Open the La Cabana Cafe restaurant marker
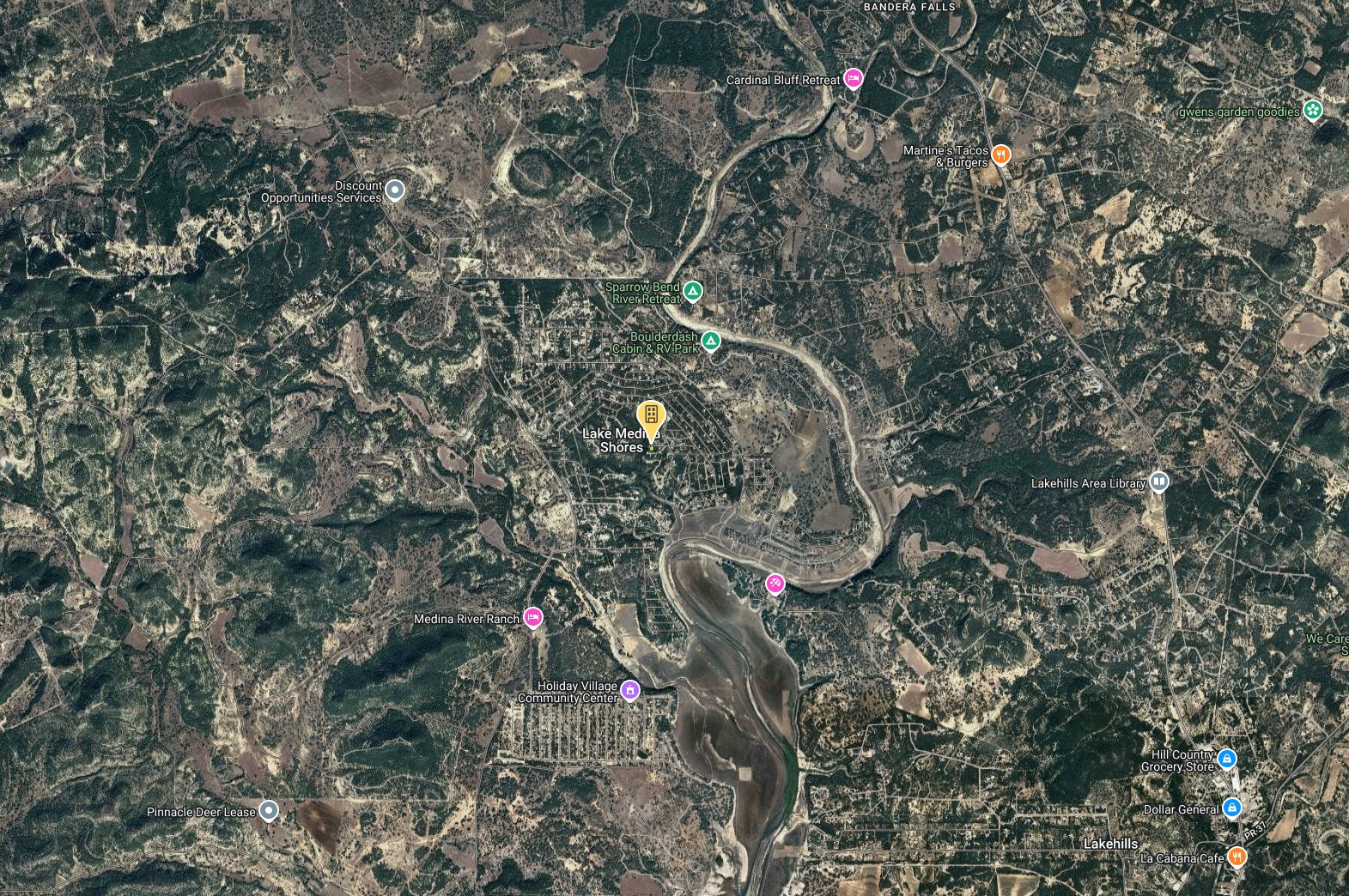The height and width of the screenshot is (896, 1349). [x=1237, y=855]
